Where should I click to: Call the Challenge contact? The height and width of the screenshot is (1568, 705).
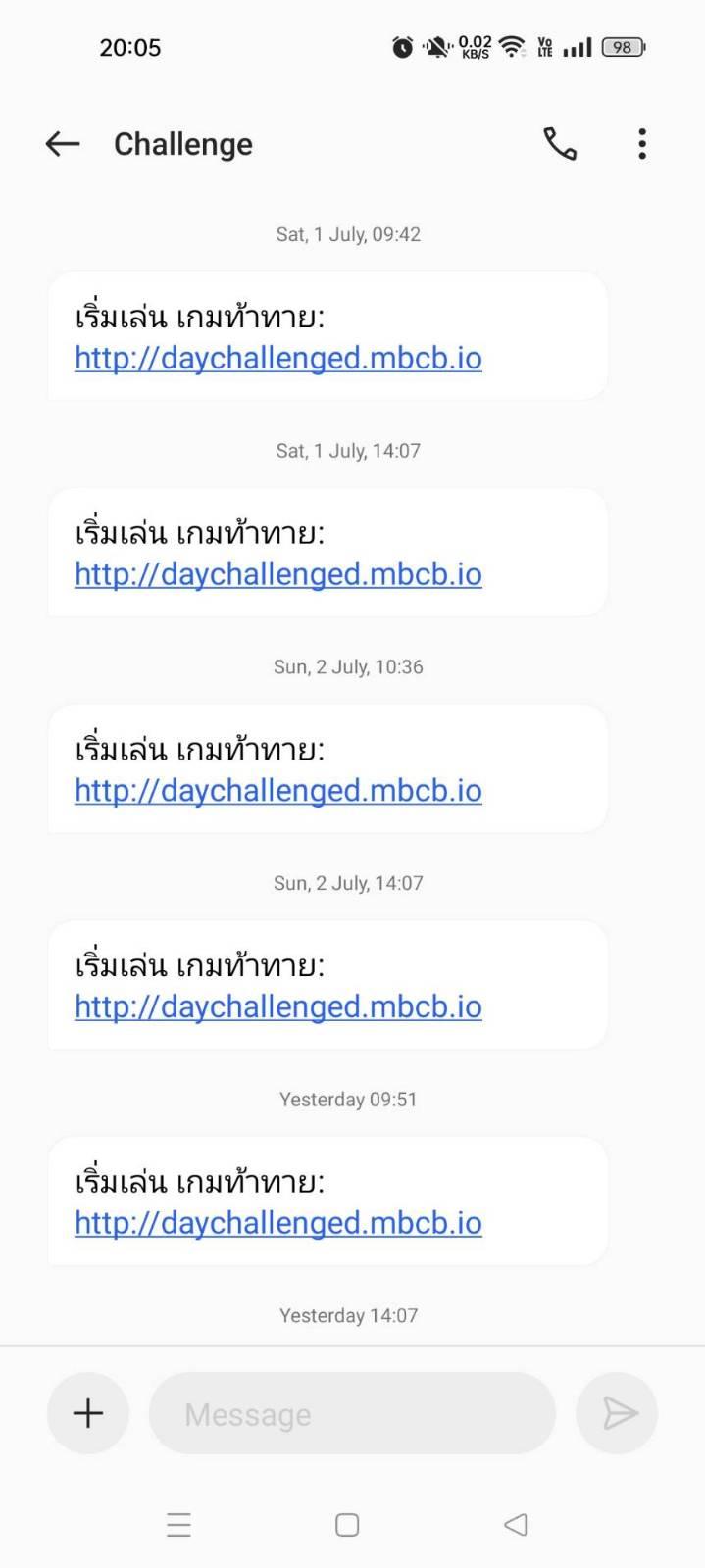(560, 144)
